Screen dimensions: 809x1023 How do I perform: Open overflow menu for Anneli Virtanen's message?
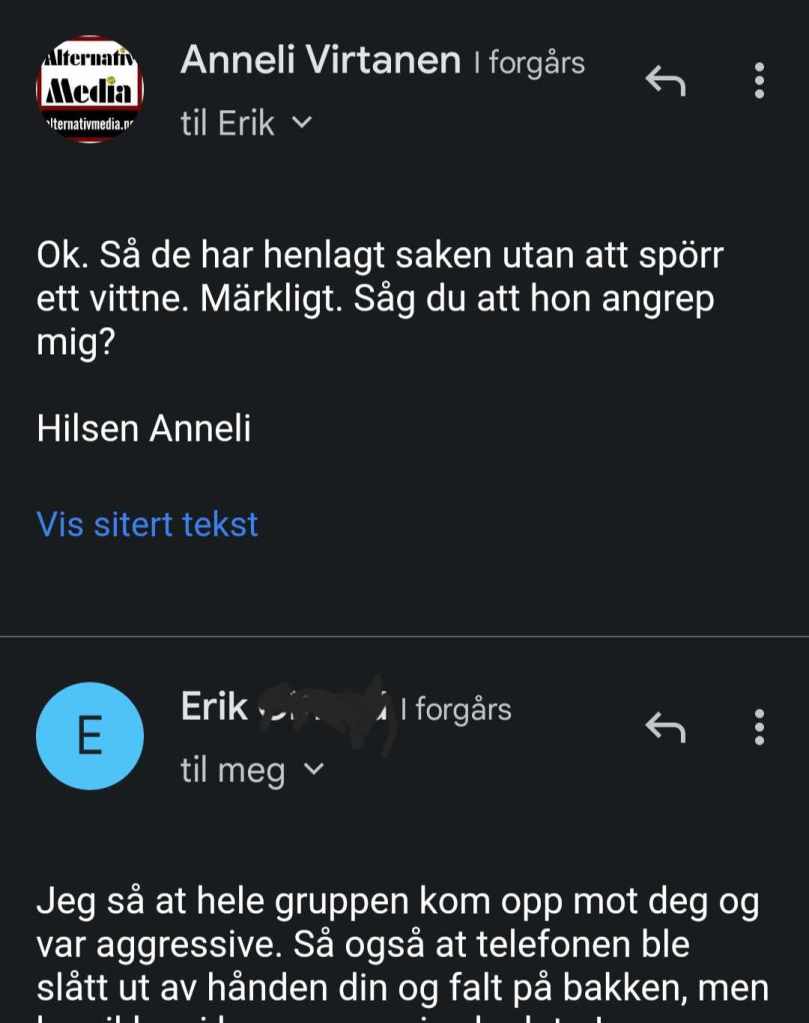760,80
